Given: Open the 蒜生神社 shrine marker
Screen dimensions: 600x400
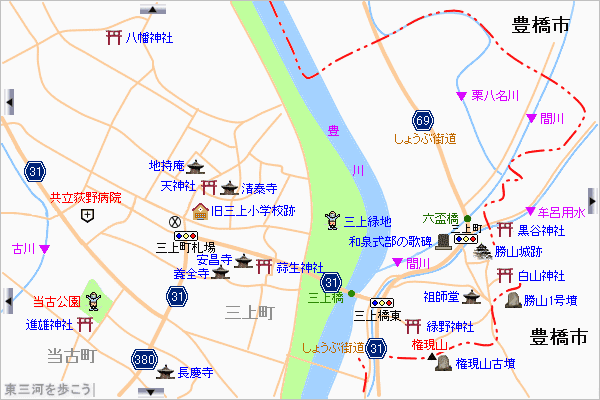Looking at the screenshot, I should (264, 267).
